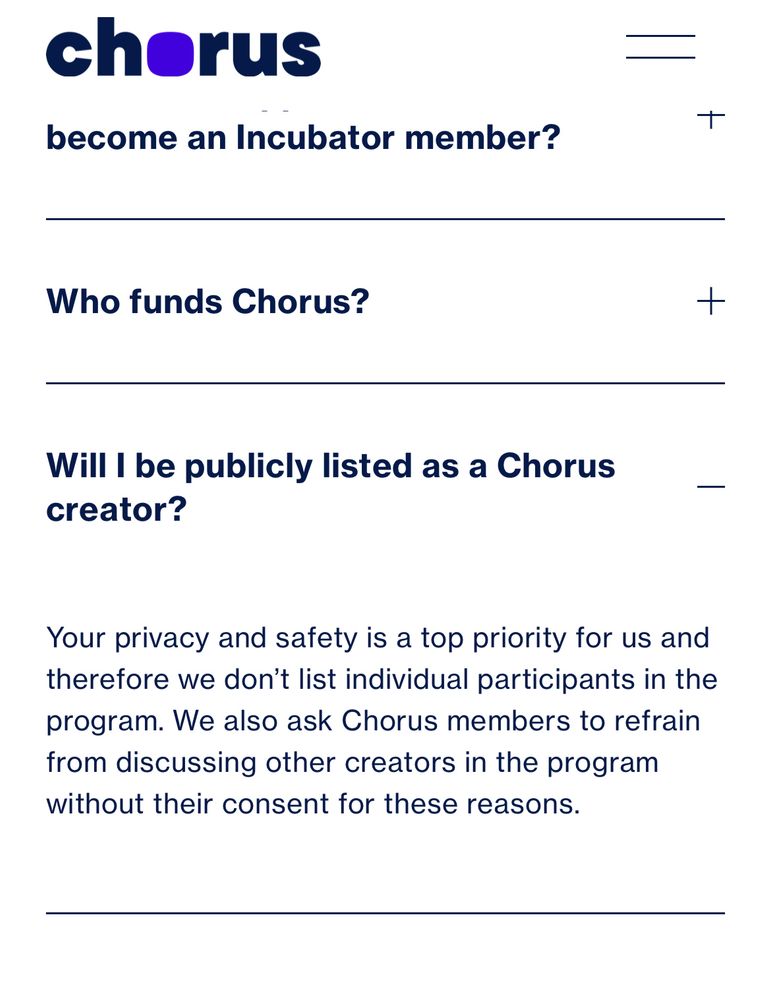Click the heading Will I be publicly listed
This screenshot has width=771, height=1000.
pyautogui.click(x=330, y=466)
